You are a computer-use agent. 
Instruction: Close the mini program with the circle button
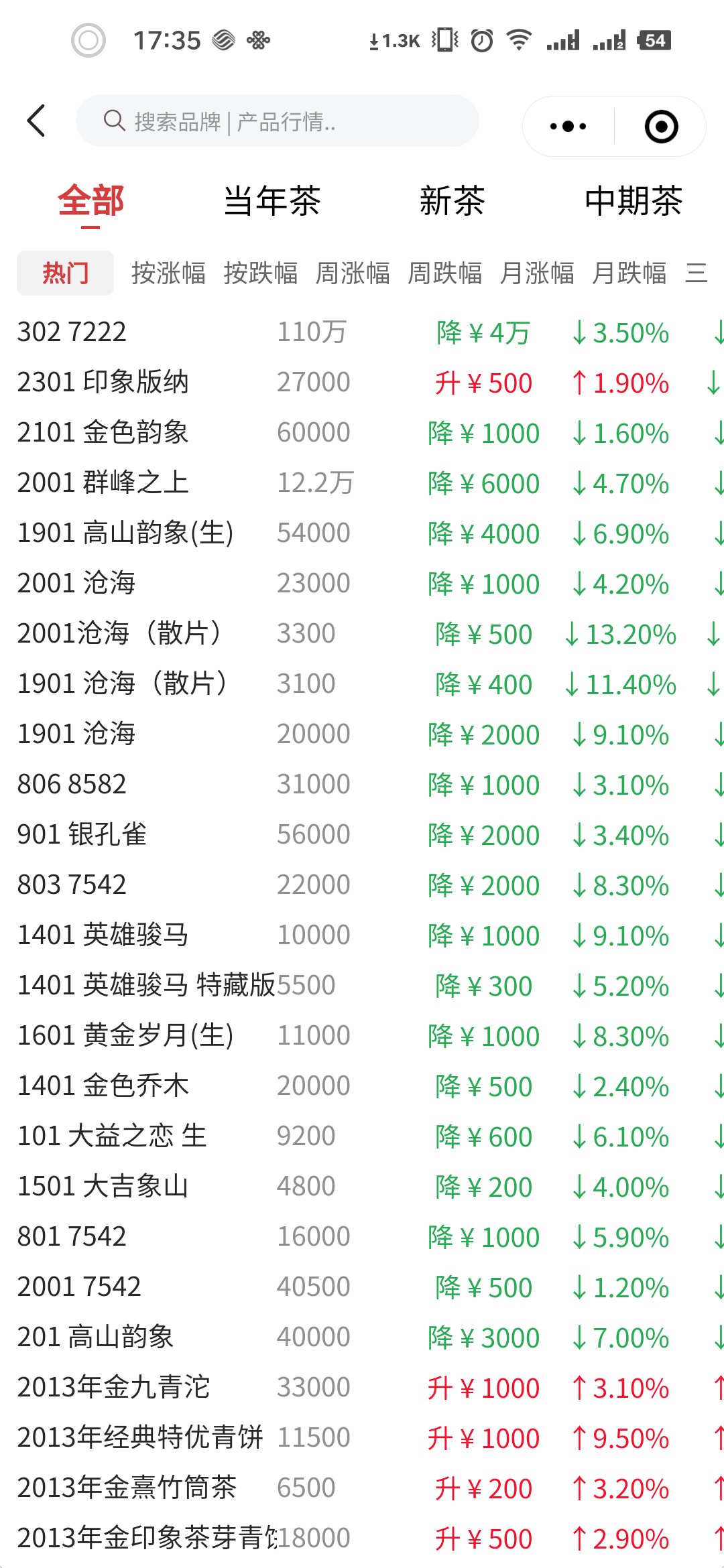click(x=661, y=127)
